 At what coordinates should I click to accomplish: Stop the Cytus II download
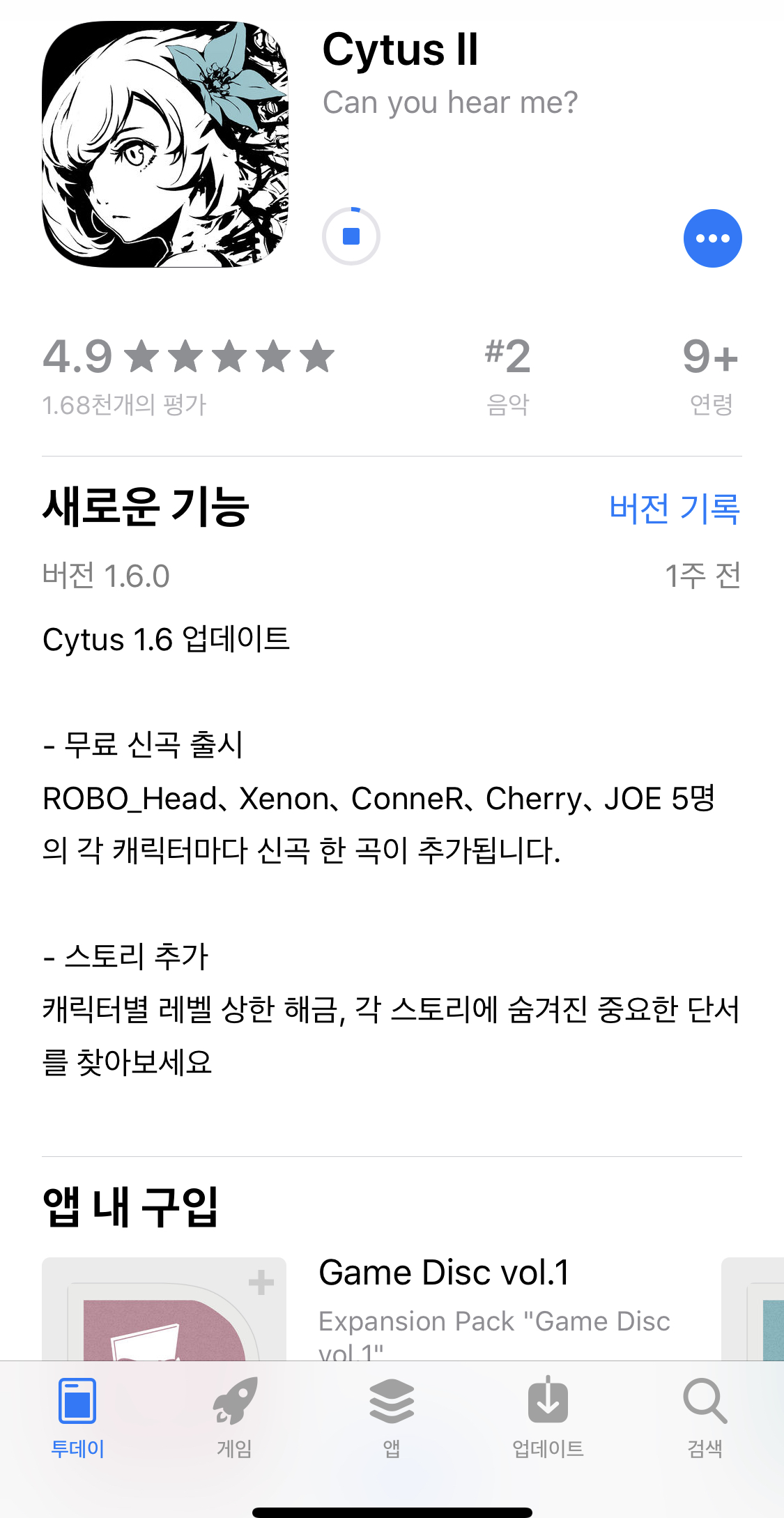click(351, 236)
